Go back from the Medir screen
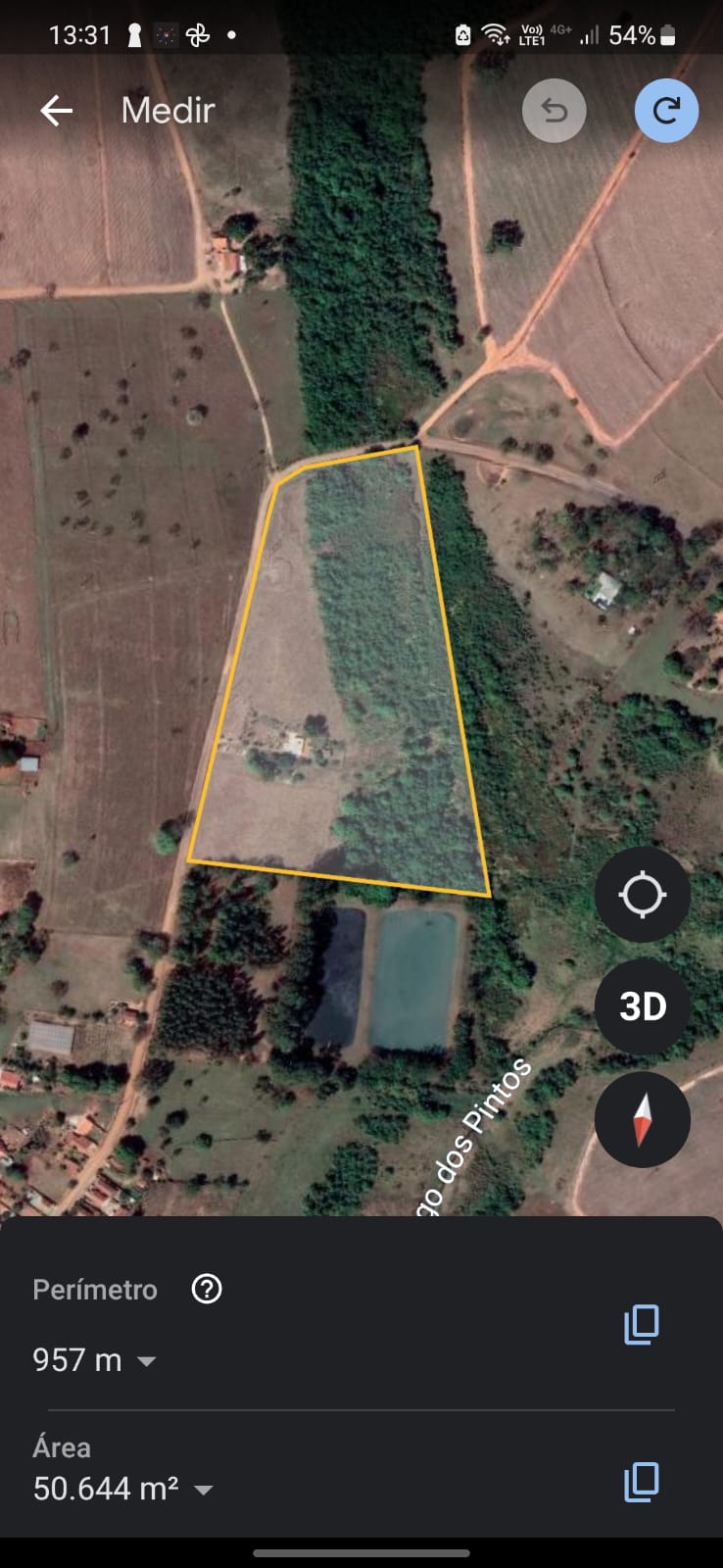This screenshot has height=1568, width=723. click(x=56, y=111)
